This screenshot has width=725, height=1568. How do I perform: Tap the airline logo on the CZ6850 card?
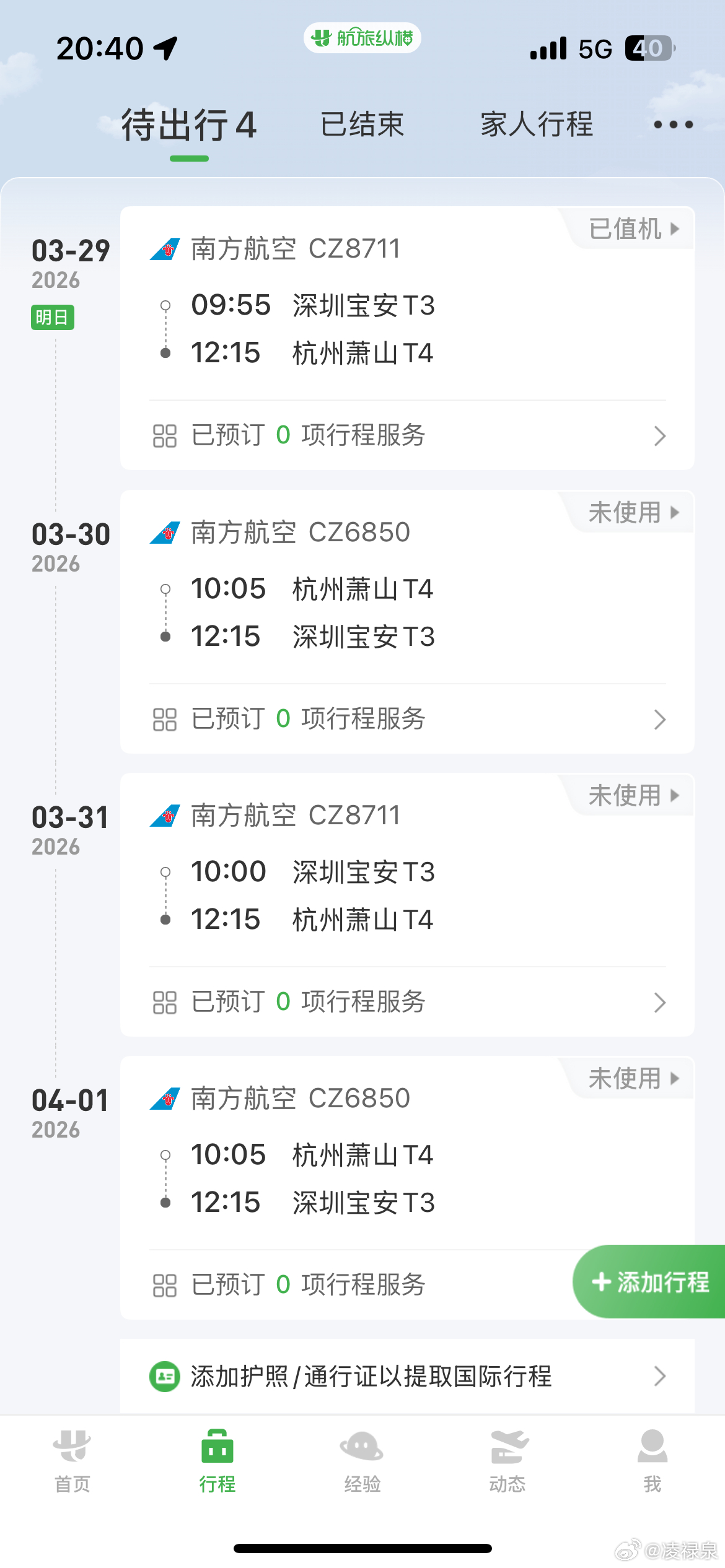[x=165, y=533]
